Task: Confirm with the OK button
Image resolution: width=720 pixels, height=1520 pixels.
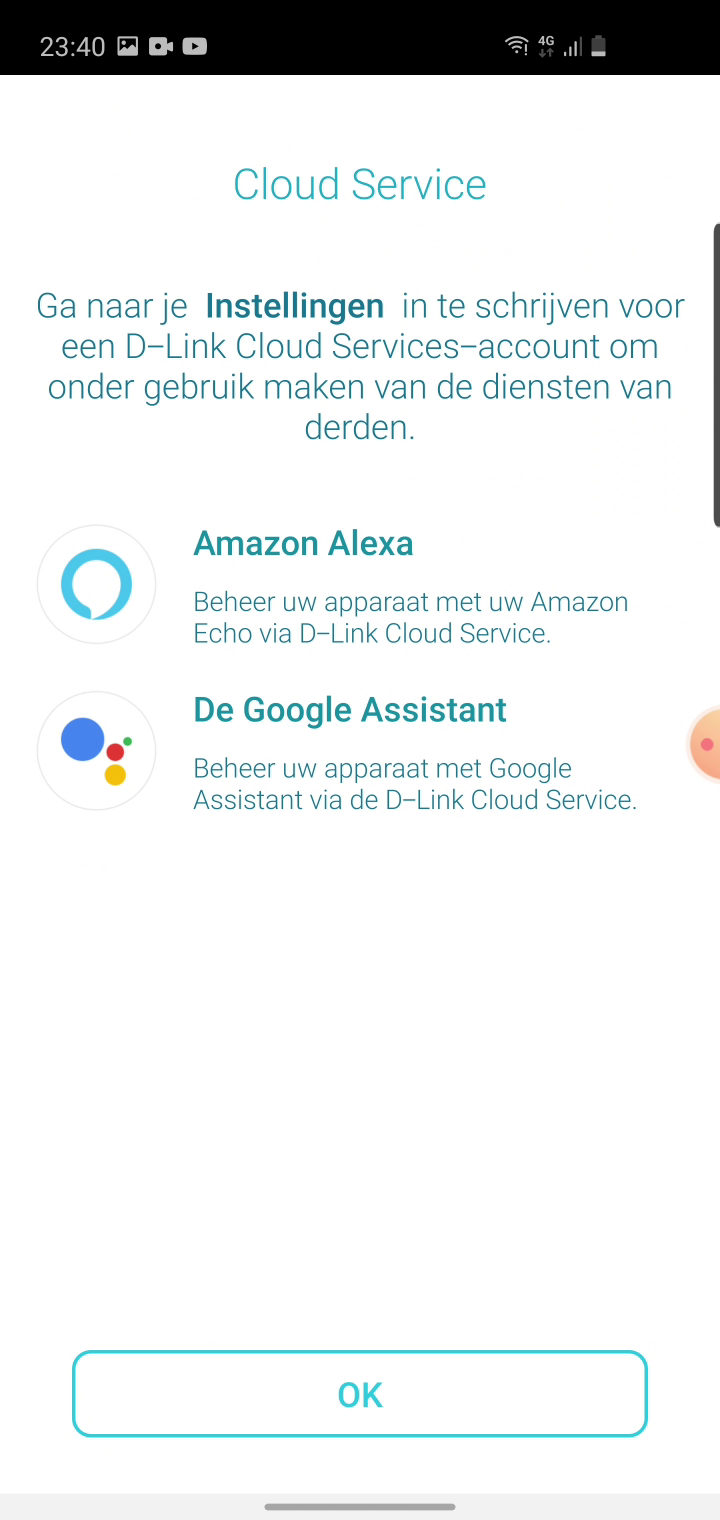Action: point(360,1394)
